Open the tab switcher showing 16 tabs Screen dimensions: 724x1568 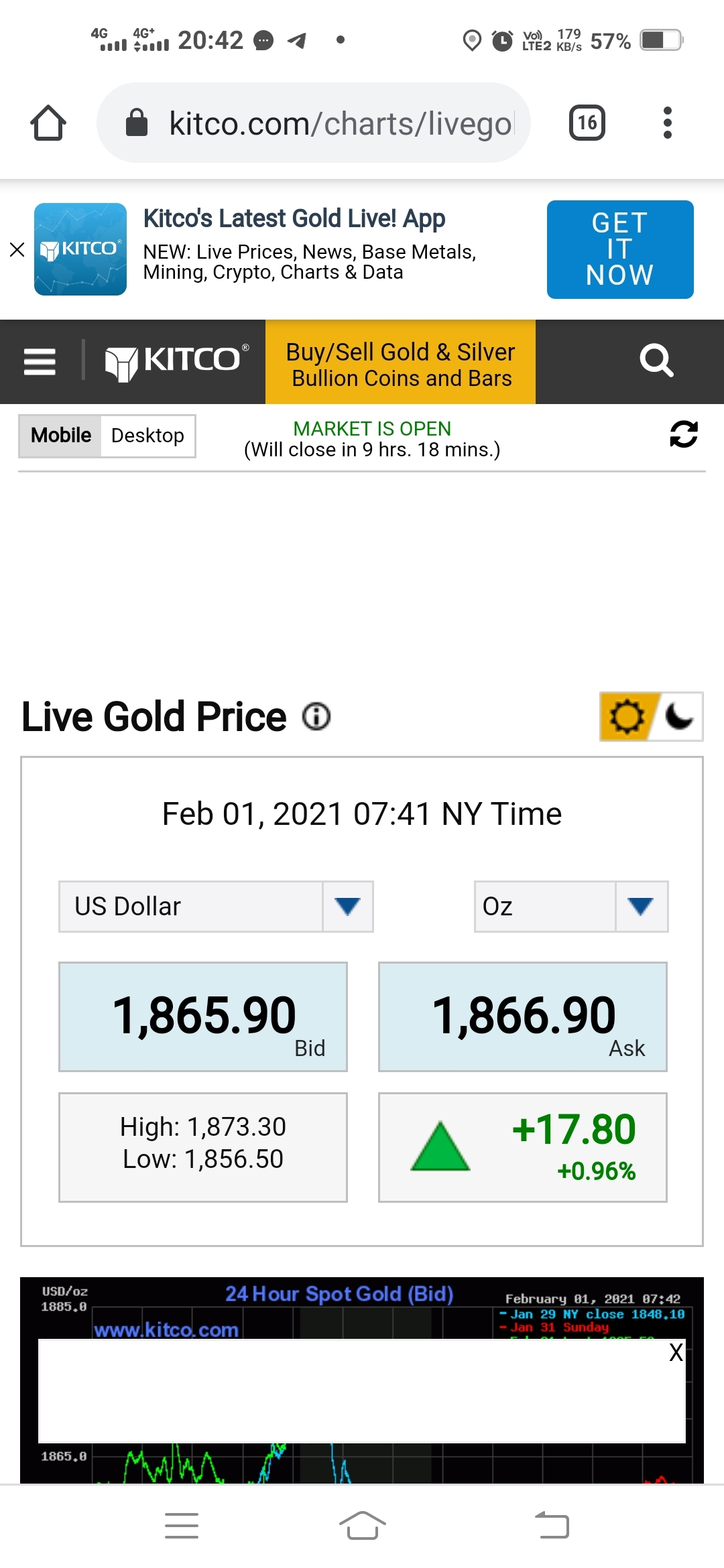(587, 123)
